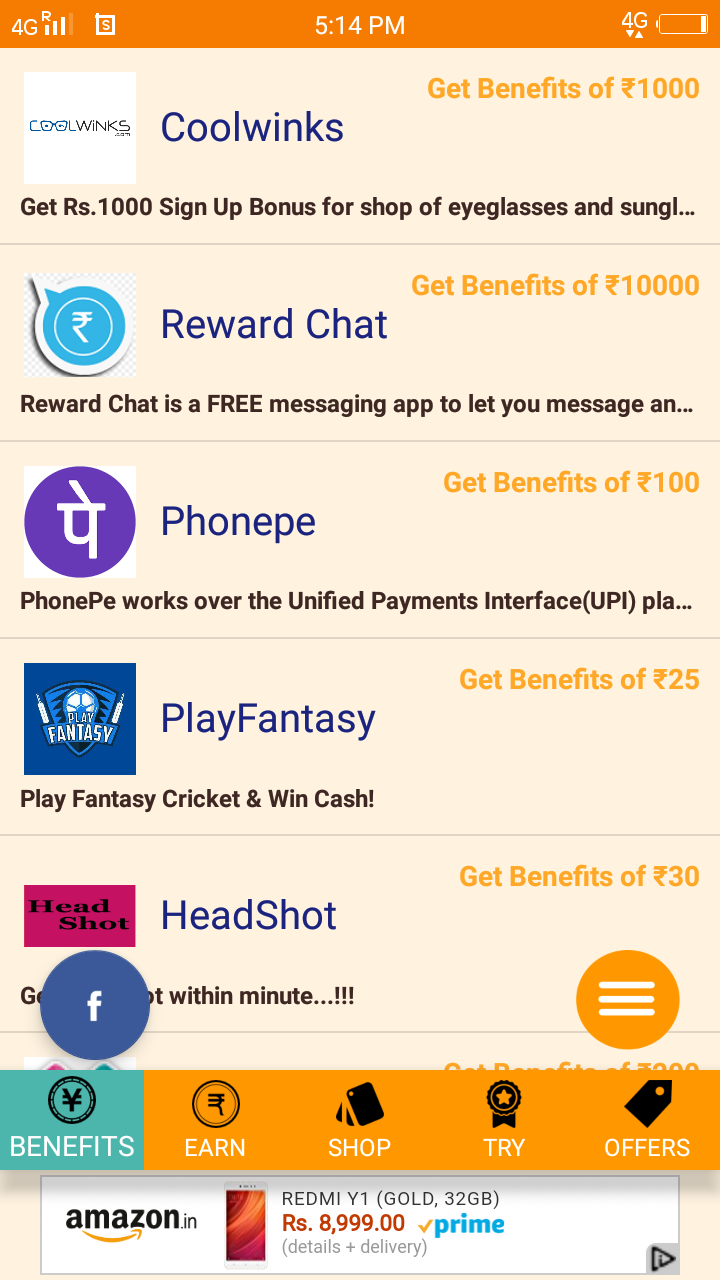Open the orange hamburger menu button

click(627, 999)
